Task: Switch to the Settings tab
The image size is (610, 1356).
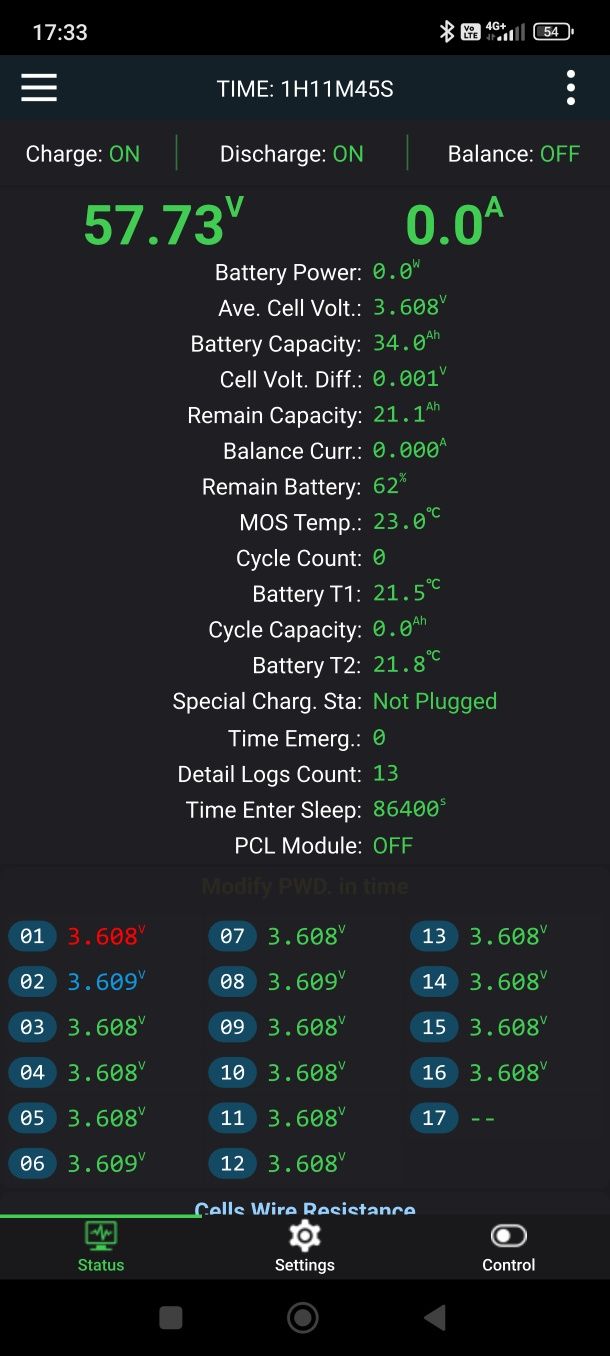Action: [x=304, y=1246]
